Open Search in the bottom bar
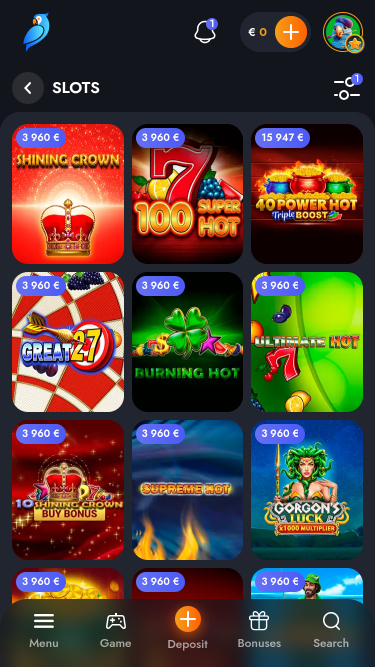Viewport: 375px width, 667px height. click(331, 630)
